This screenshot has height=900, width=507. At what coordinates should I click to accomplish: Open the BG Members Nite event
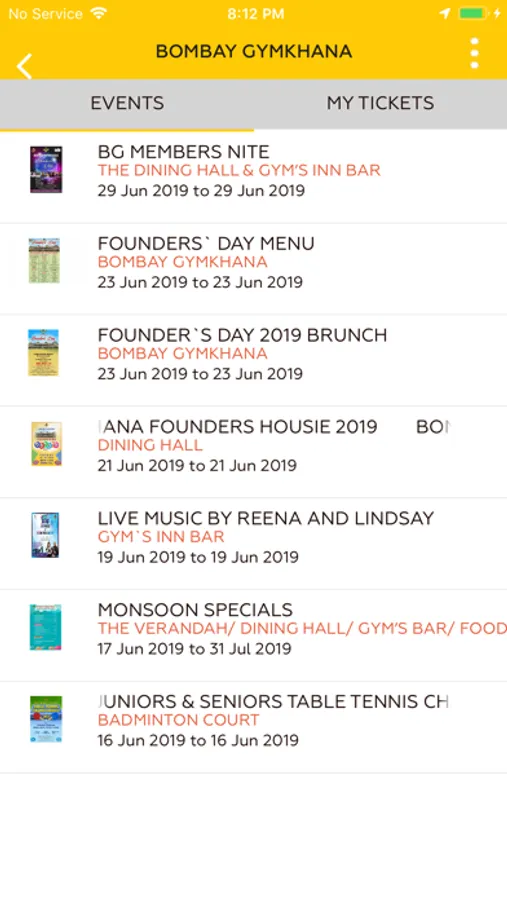point(253,177)
